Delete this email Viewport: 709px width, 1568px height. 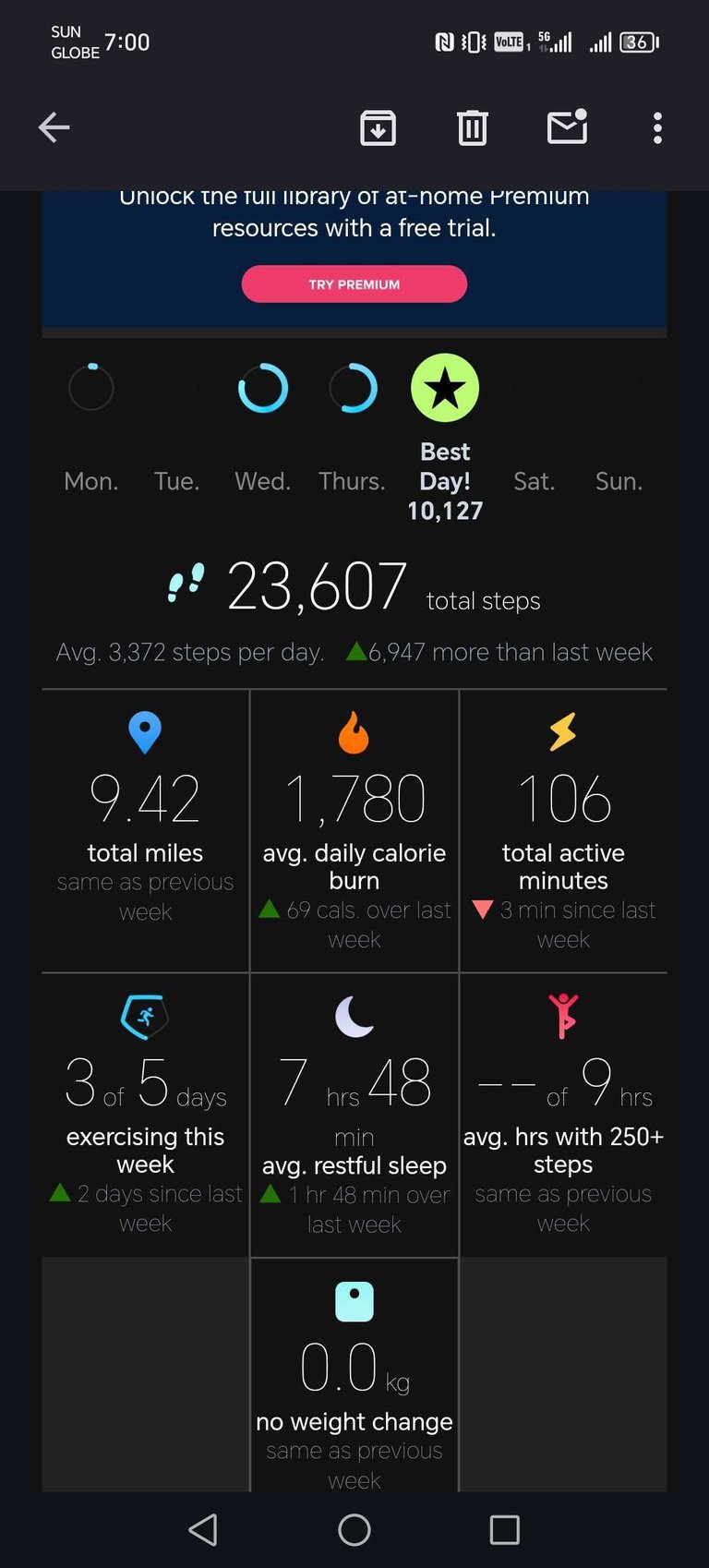point(472,127)
